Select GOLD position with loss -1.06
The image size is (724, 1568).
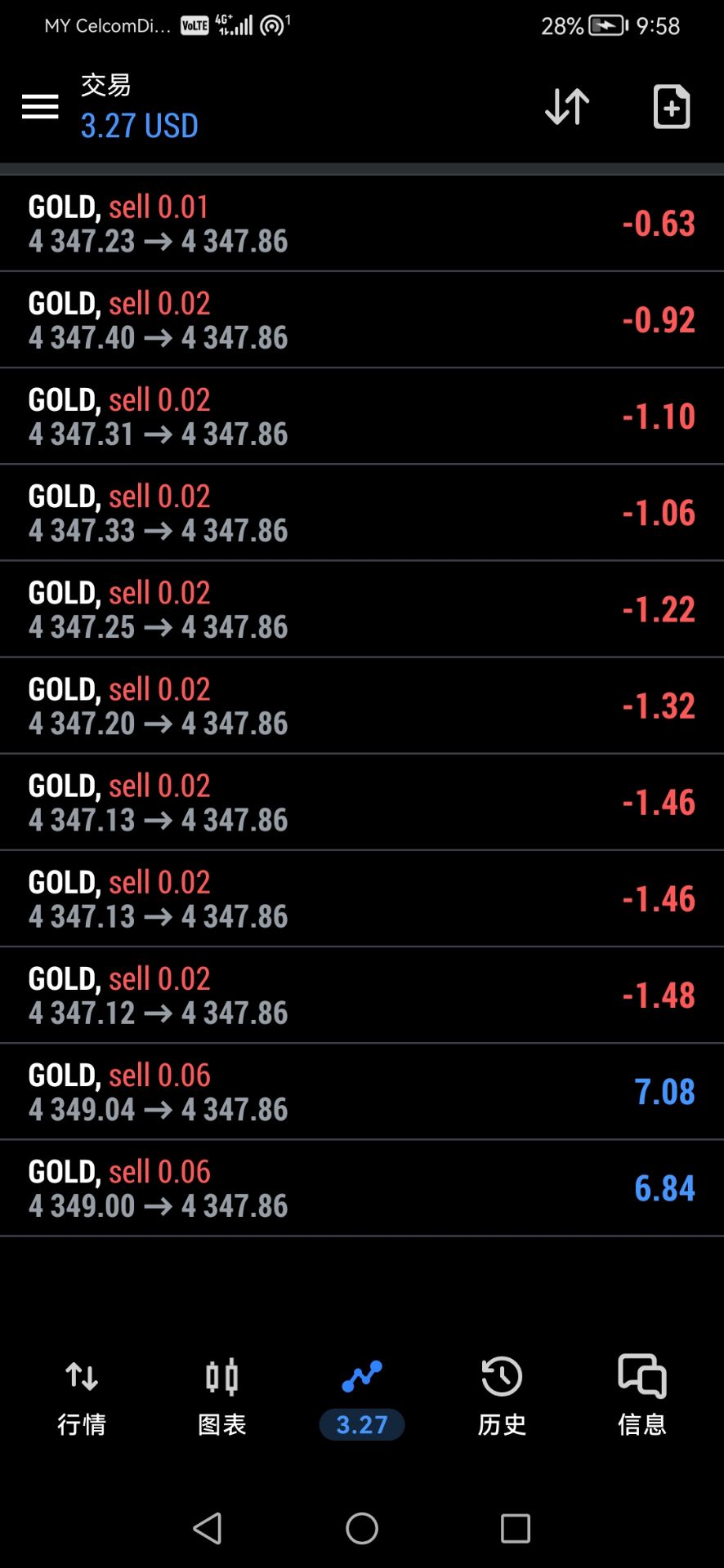tap(362, 513)
